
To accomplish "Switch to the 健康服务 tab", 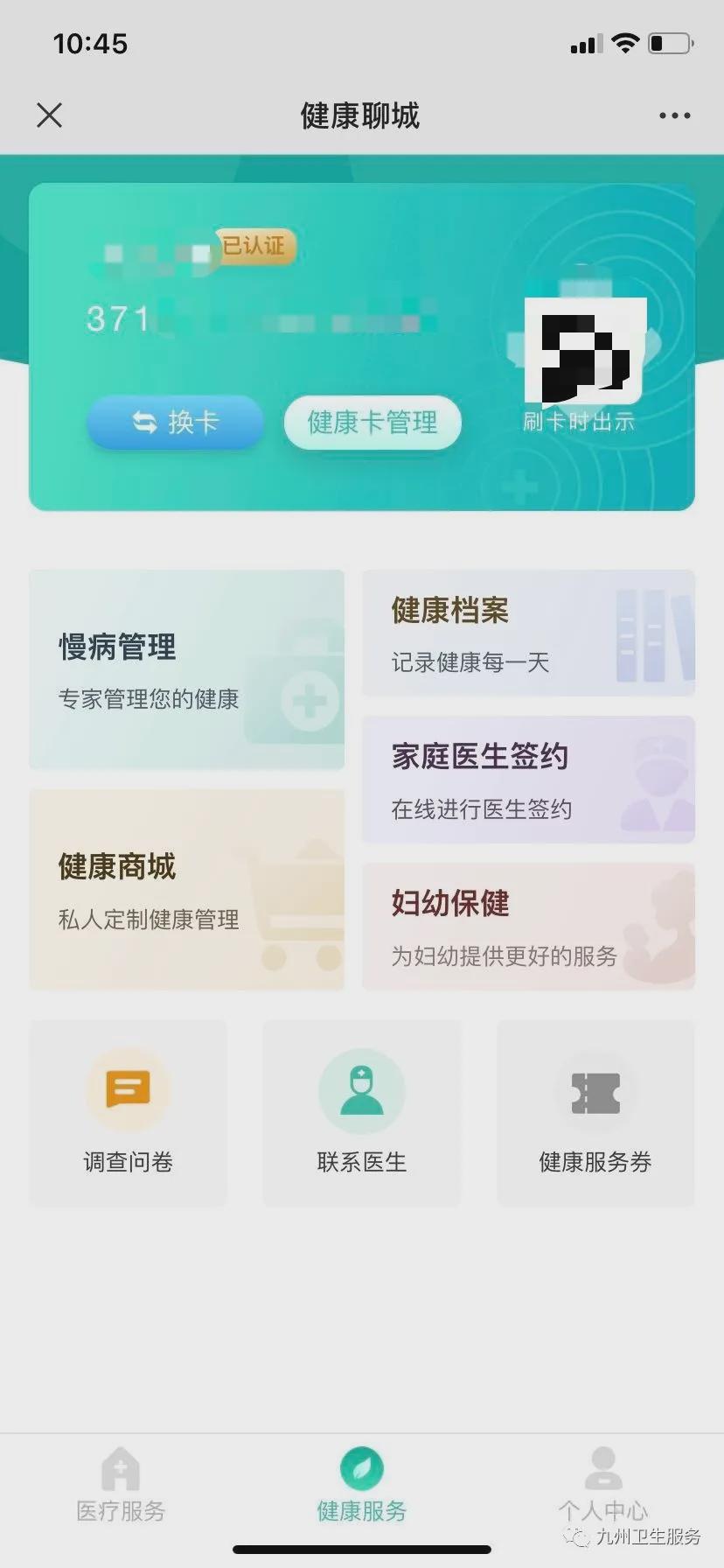I will pyautogui.click(x=361, y=1486).
